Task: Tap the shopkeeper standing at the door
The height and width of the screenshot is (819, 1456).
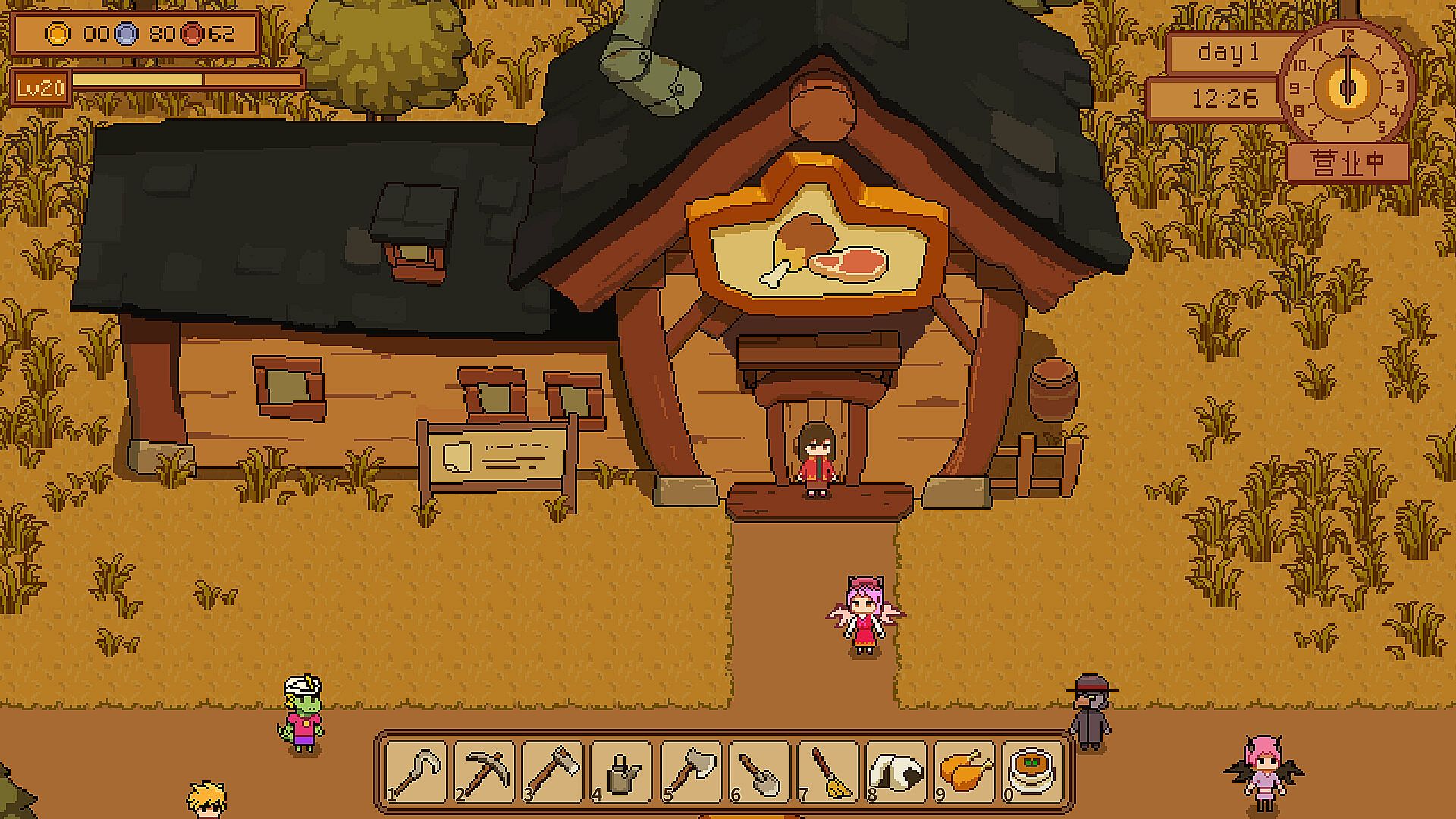Action: pos(816,460)
